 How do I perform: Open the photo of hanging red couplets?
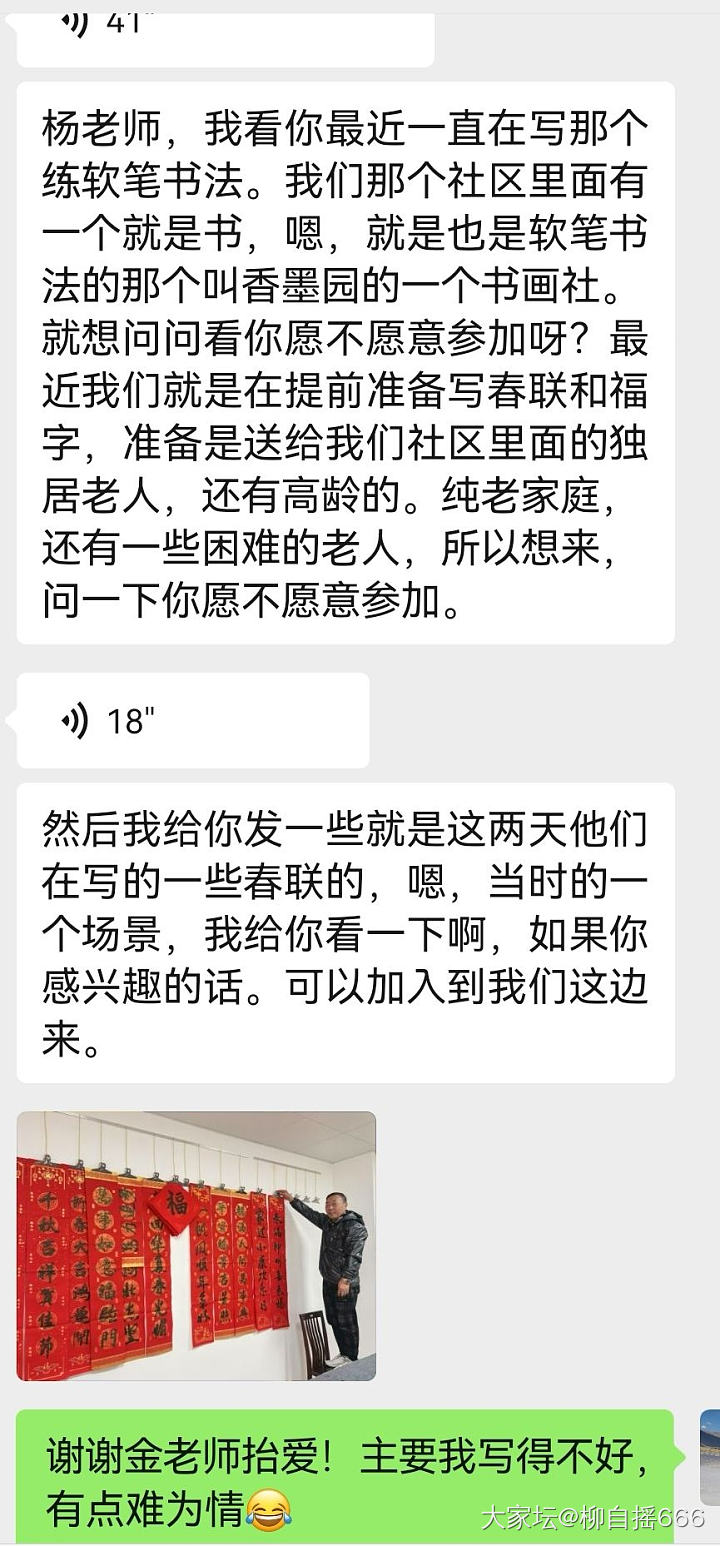tap(196, 1246)
